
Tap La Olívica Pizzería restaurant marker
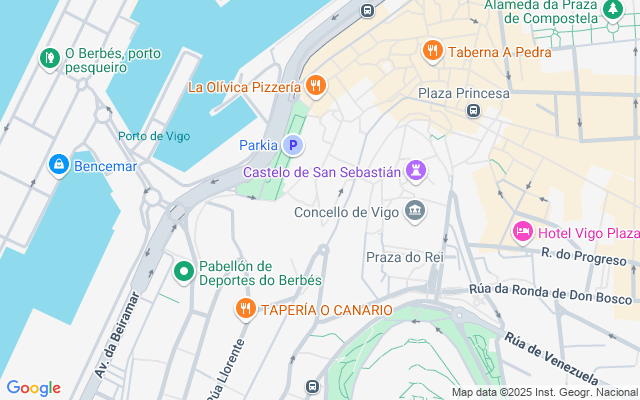[315, 86]
